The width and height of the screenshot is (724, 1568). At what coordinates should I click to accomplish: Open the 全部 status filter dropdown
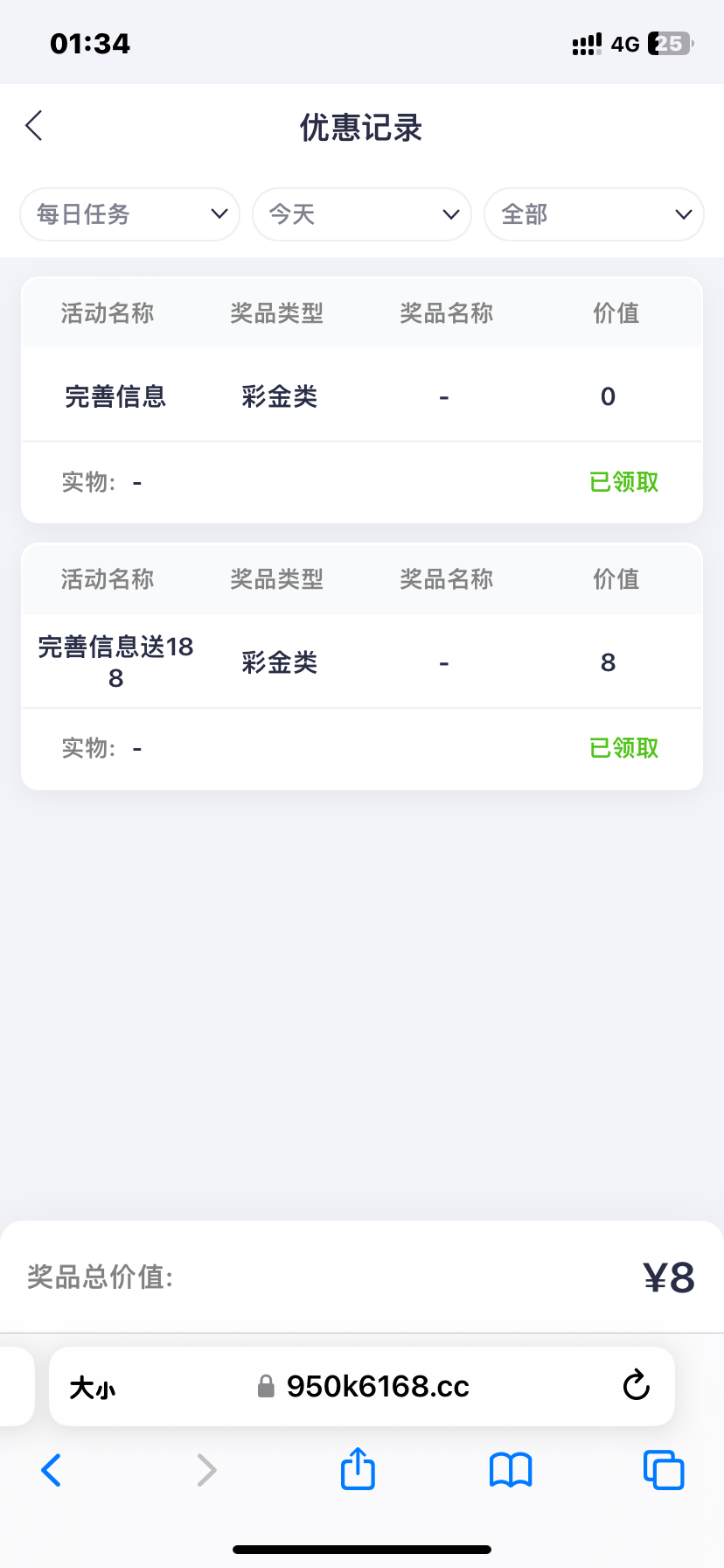(594, 214)
